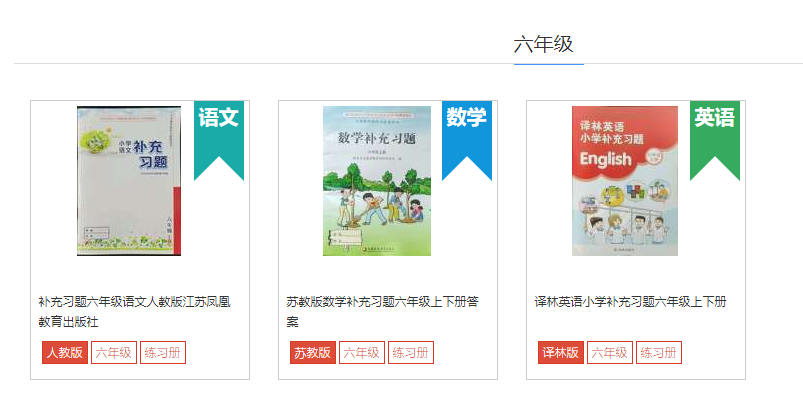Tap 练习册 tag on the 数学 card
The height and width of the screenshot is (402, 803).
pyautogui.click(x=410, y=353)
